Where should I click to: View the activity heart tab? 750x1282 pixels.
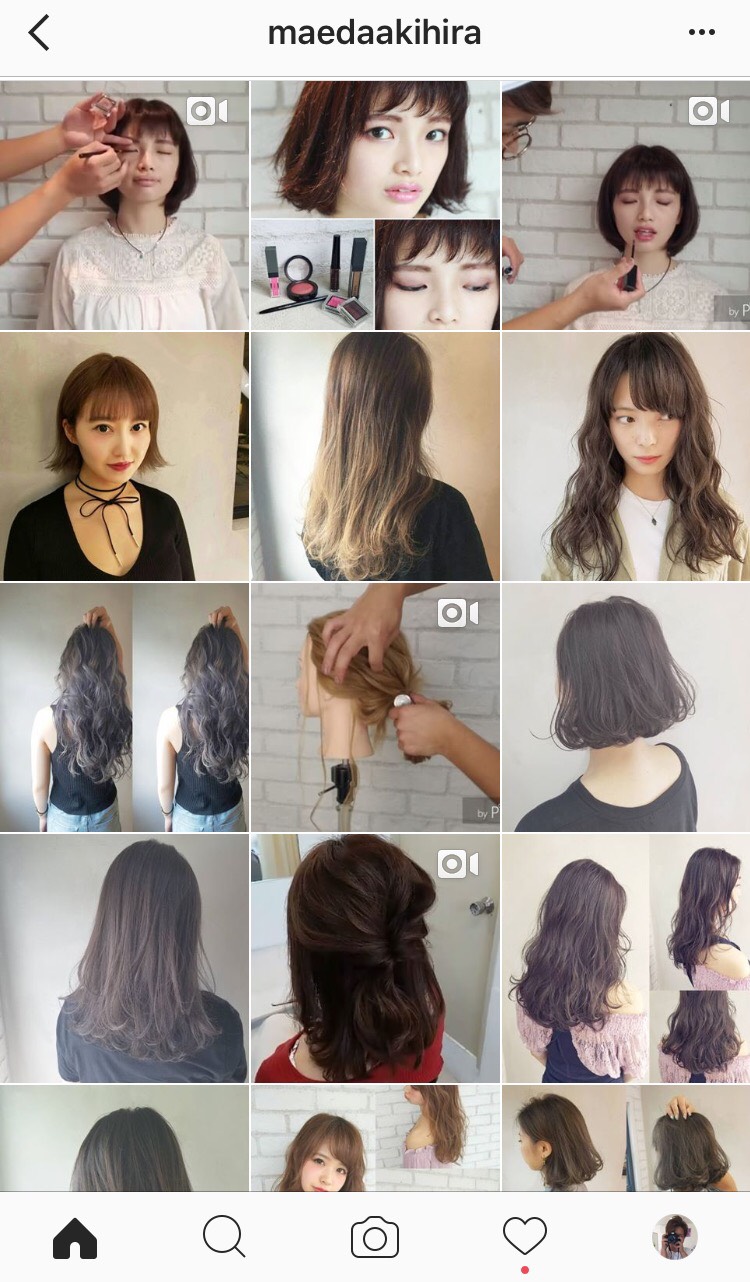525,1236
